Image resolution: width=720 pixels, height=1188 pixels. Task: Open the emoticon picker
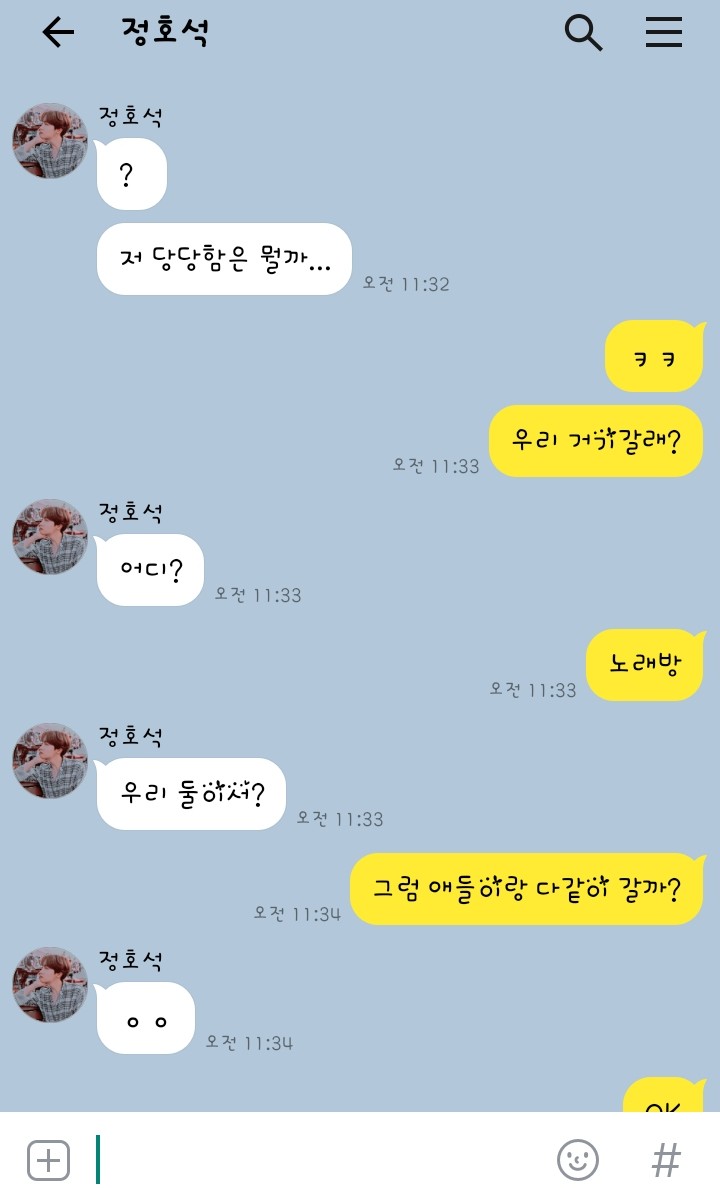coord(577,1160)
